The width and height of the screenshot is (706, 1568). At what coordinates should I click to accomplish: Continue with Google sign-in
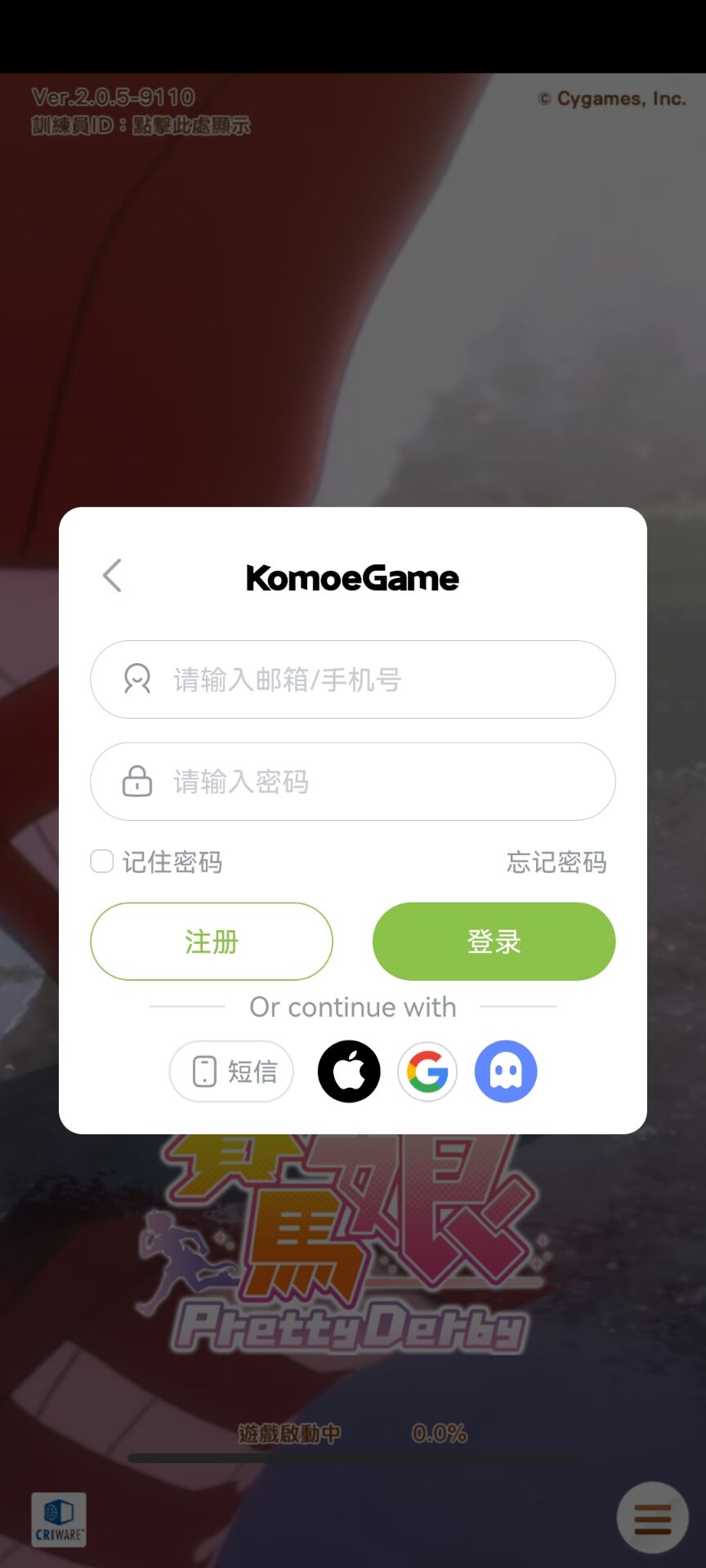(x=427, y=1071)
